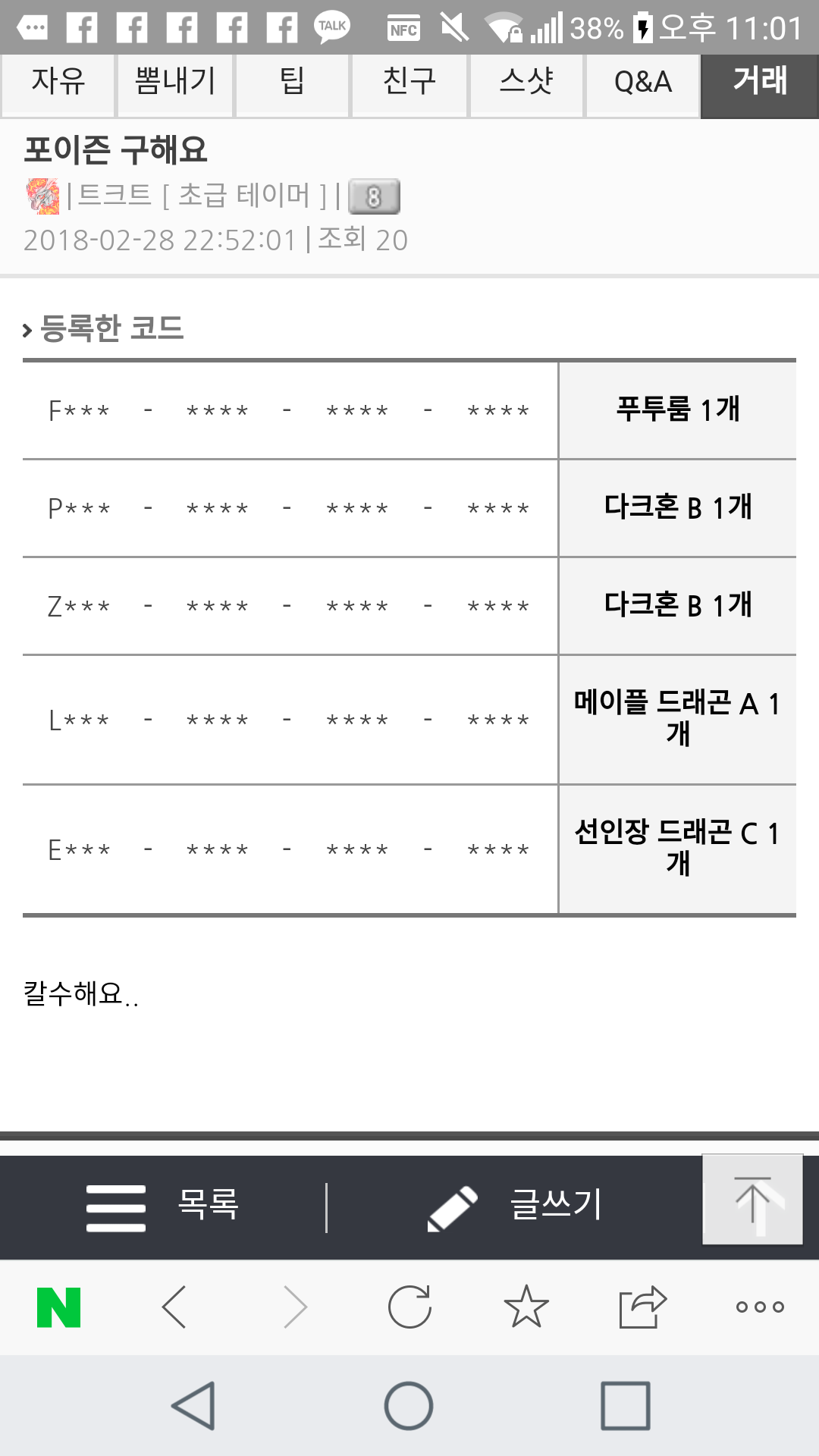Image resolution: width=819 pixels, height=1456 pixels.
Task: Open the 목록 post list
Action: coord(163,1206)
